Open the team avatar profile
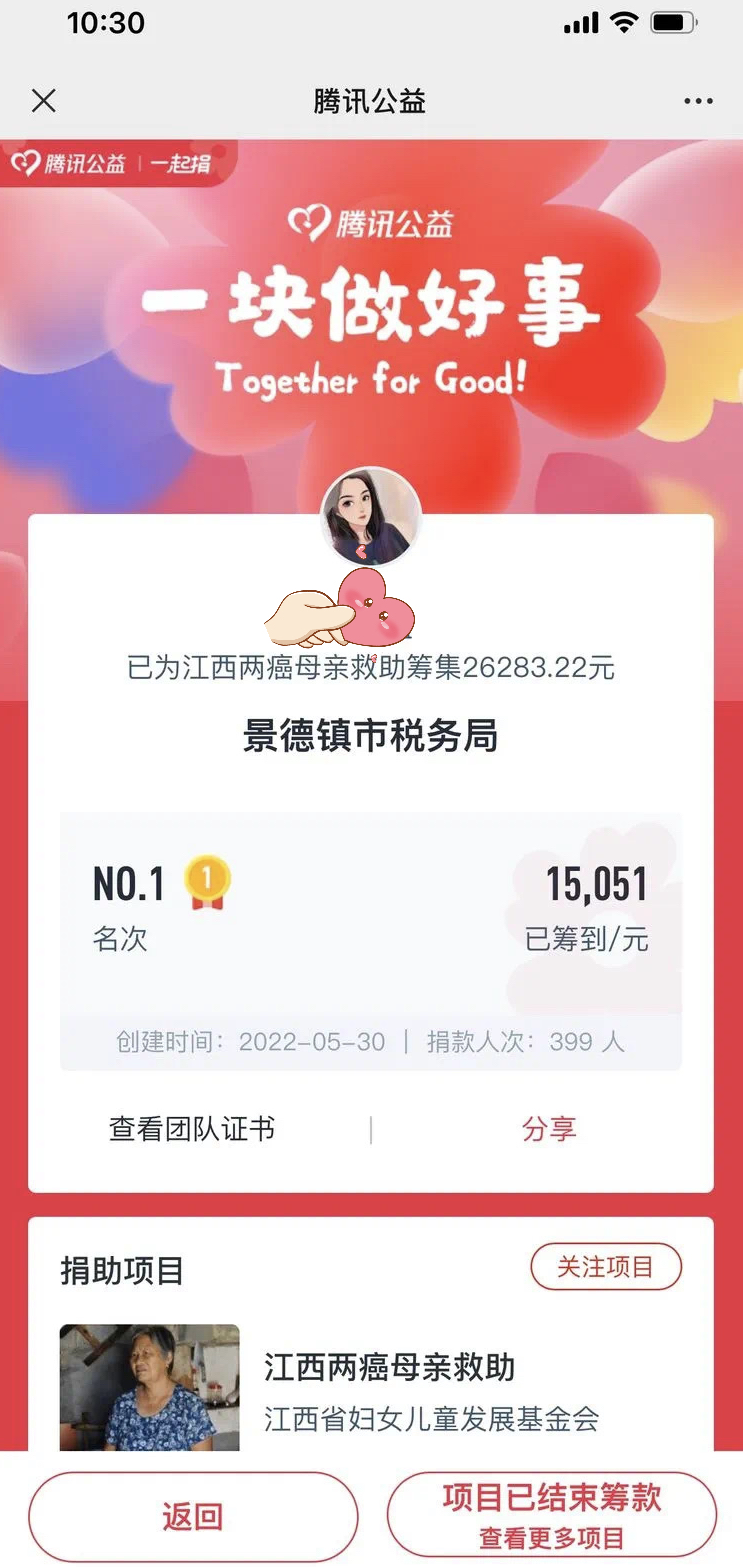 [370, 517]
